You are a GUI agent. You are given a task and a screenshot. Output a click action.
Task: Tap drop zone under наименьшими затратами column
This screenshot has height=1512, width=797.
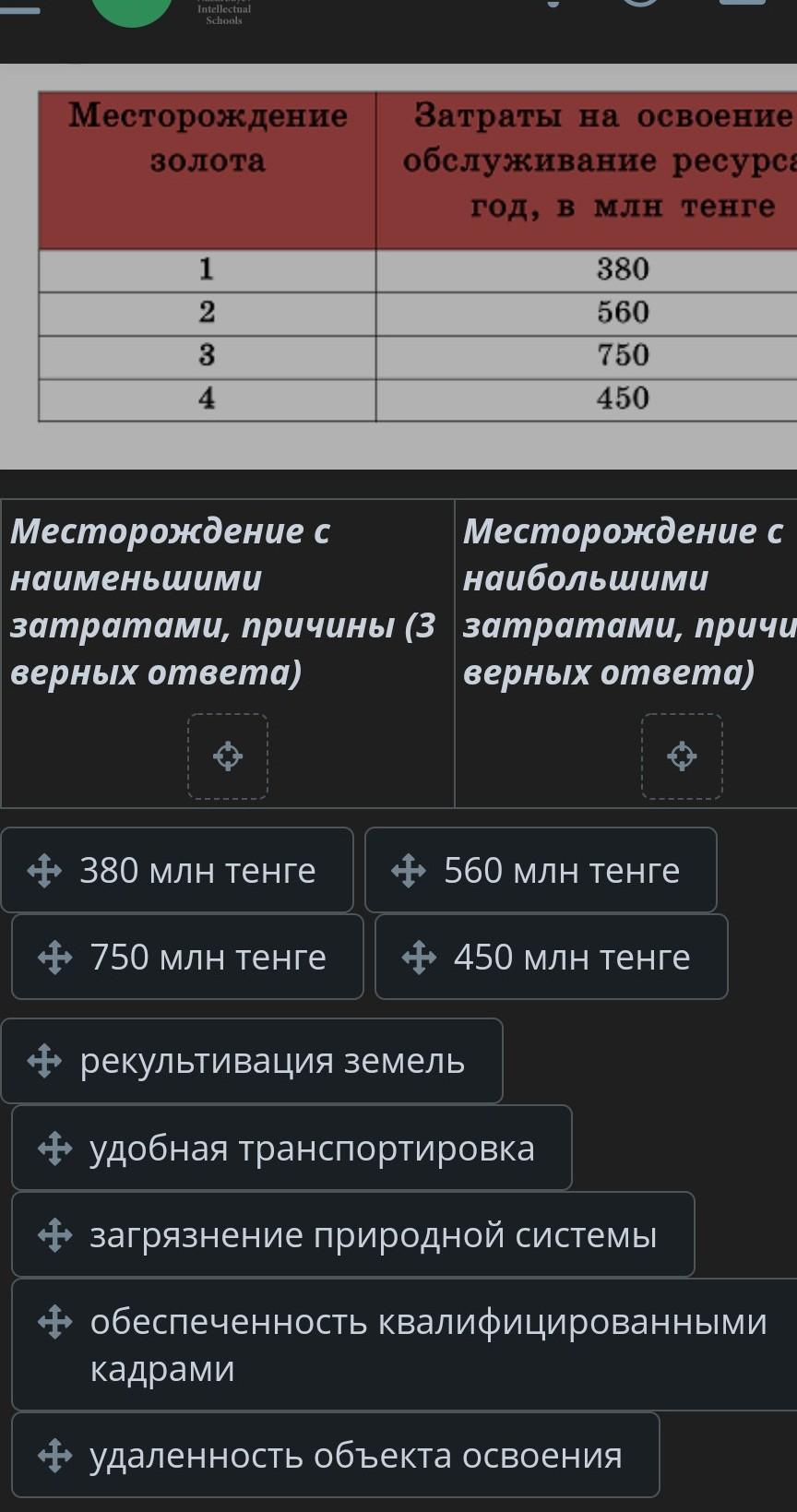point(228,756)
